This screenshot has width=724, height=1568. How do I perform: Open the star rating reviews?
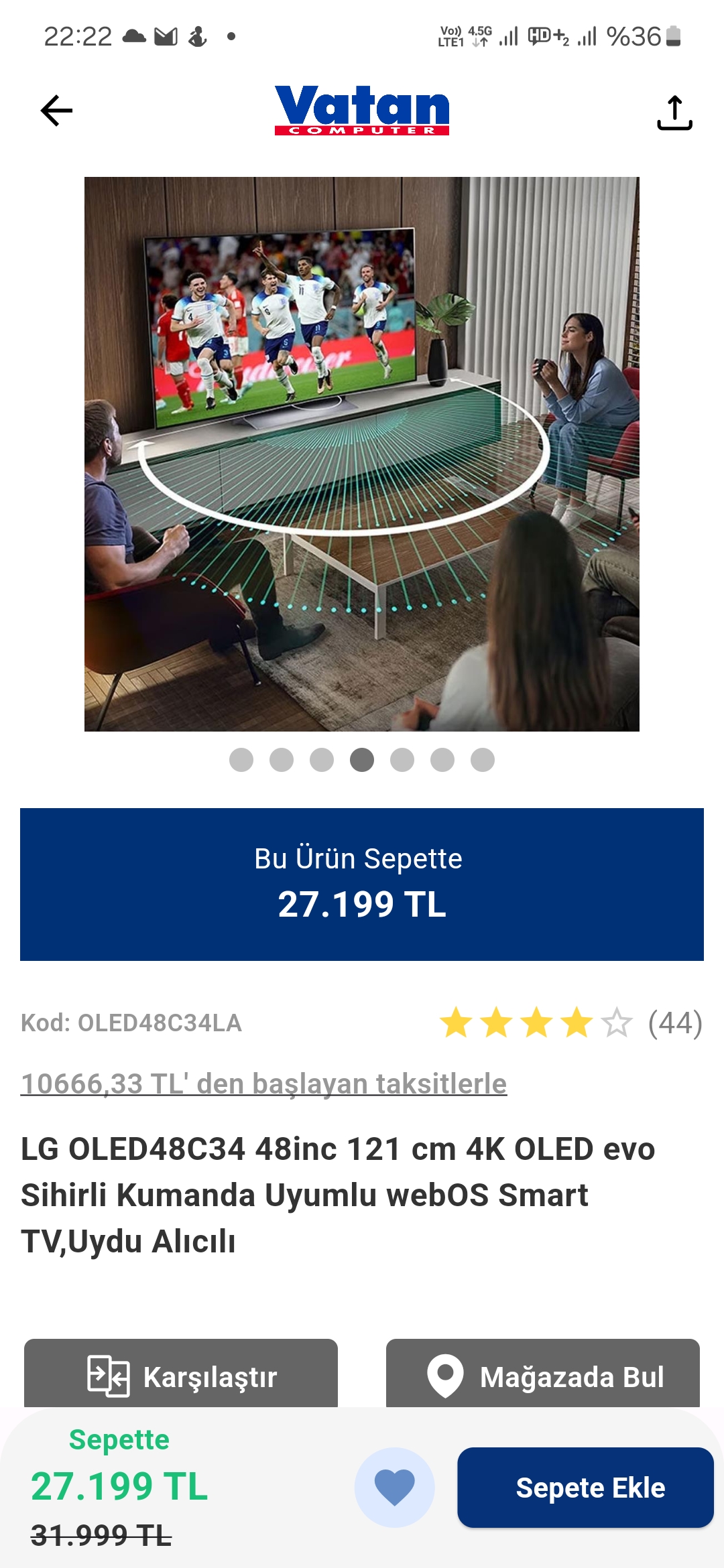[x=570, y=1023]
